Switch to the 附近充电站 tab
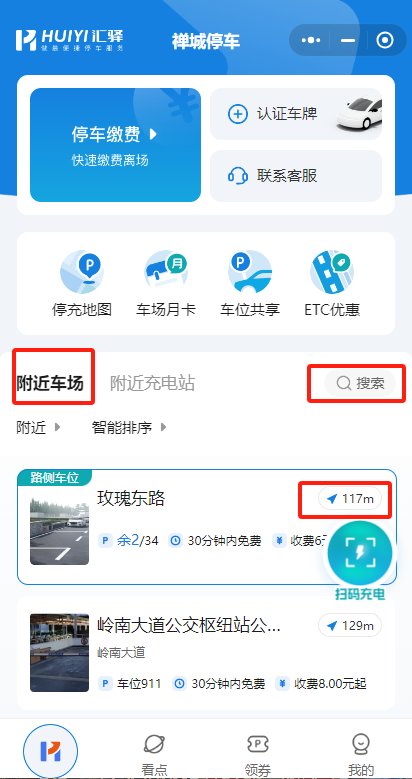The height and width of the screenshot is (779, 412). [153, 383]
